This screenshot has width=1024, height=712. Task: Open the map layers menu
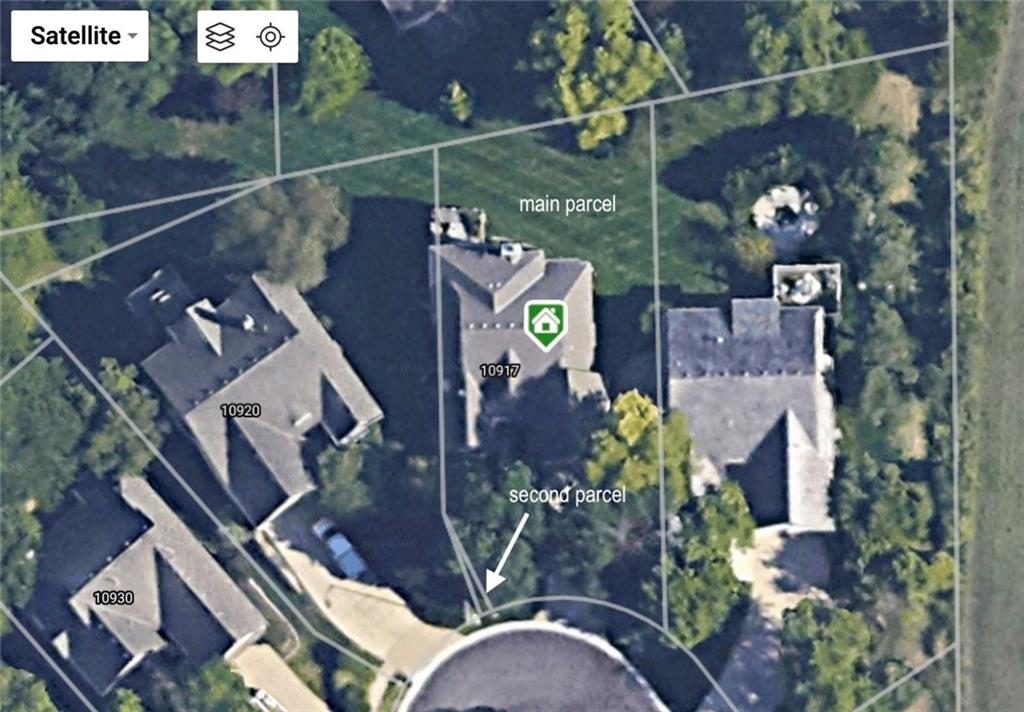220,37
